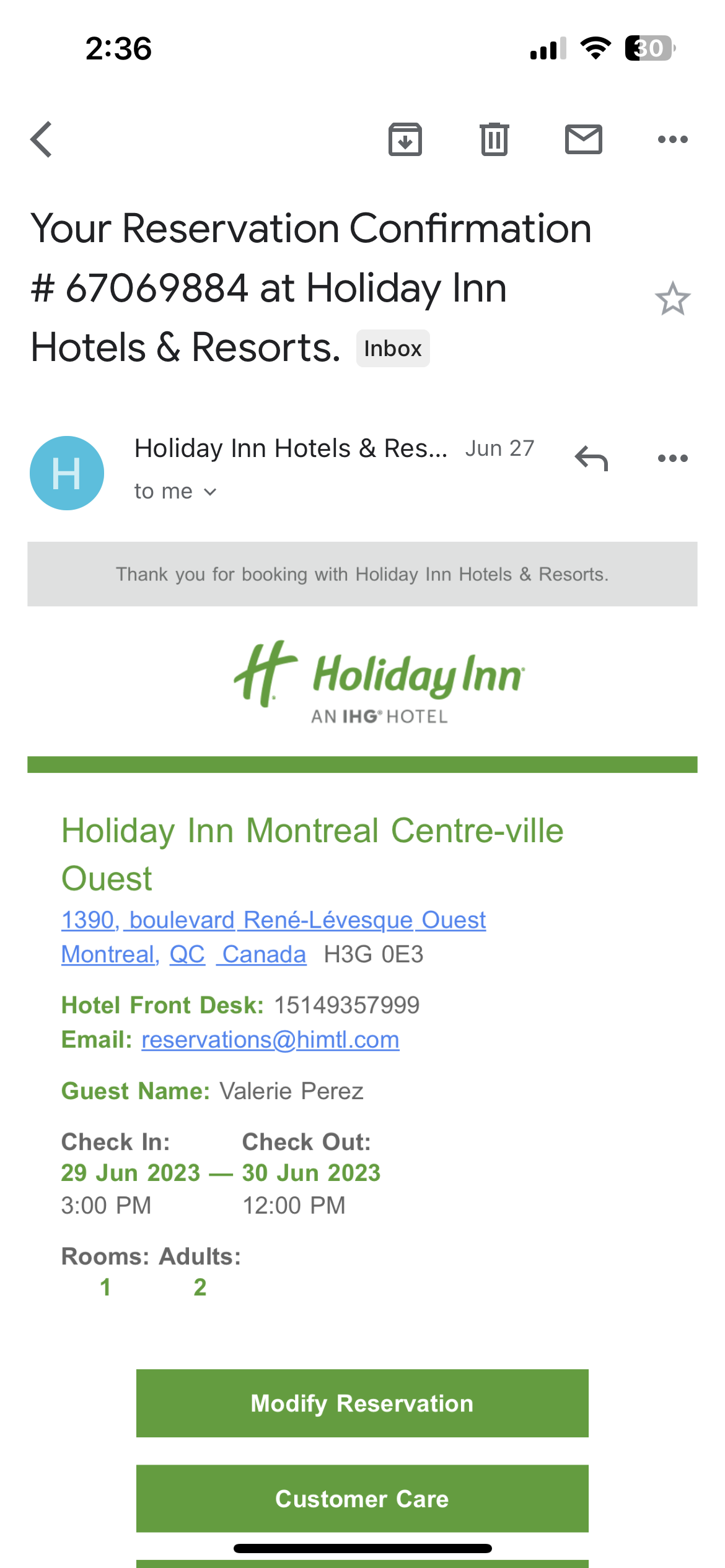This screenshot has width=725, height=1568.
Task: Expand recipient details 'to me'
Action: (x=175, y=492)
